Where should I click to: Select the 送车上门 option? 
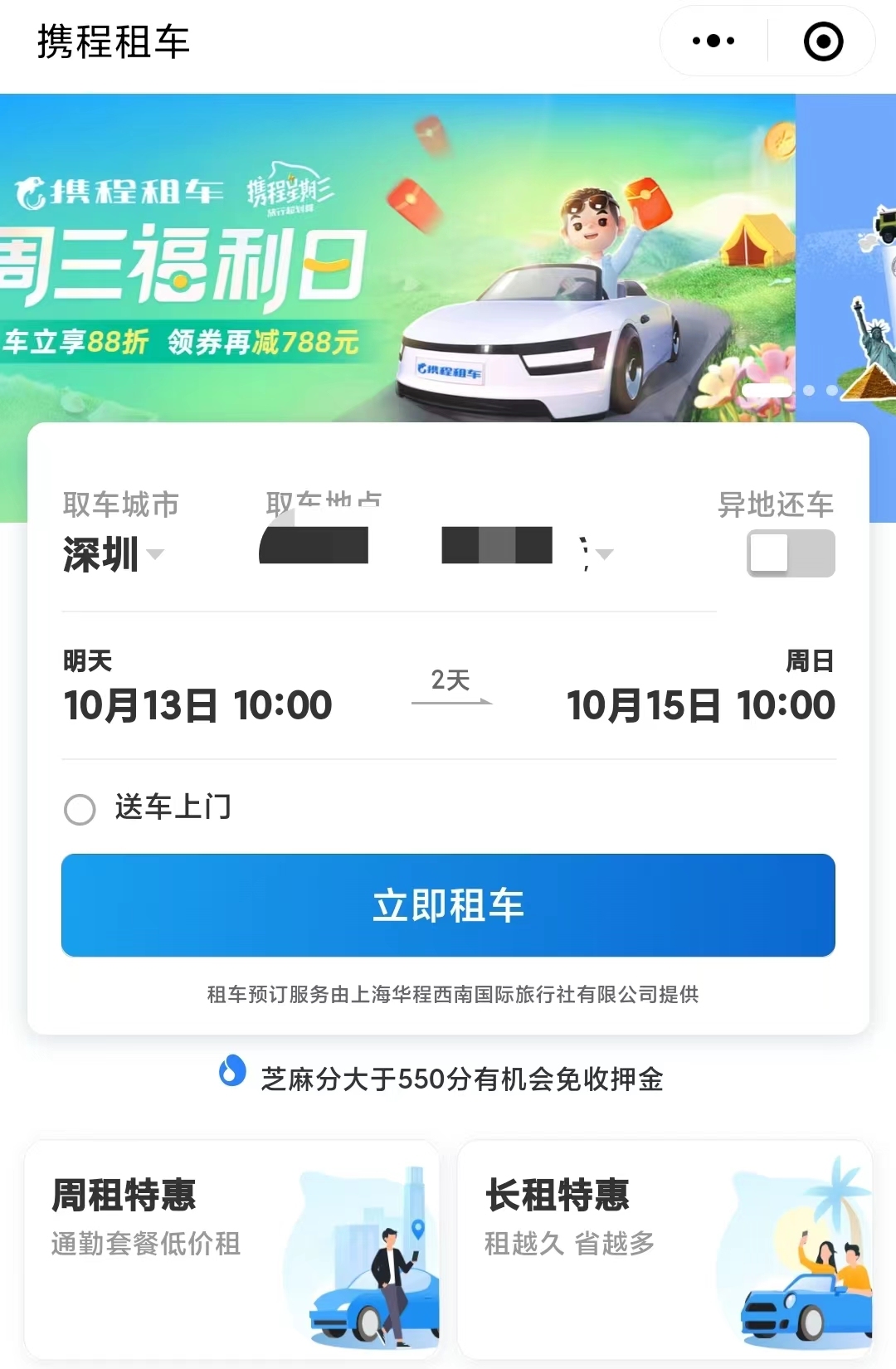(x=80, y=809)
